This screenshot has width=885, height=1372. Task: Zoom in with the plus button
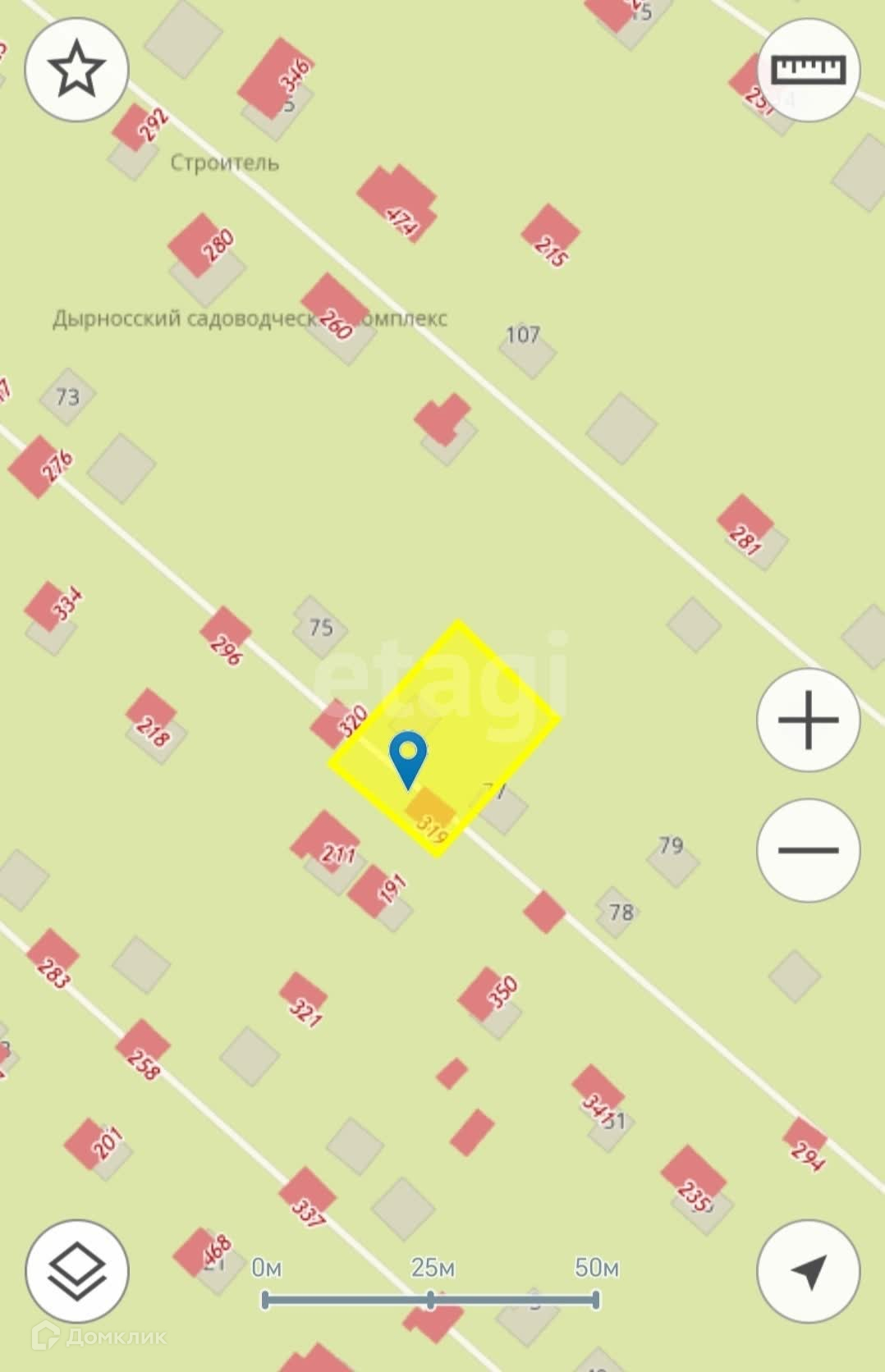(x=808, y=720)
